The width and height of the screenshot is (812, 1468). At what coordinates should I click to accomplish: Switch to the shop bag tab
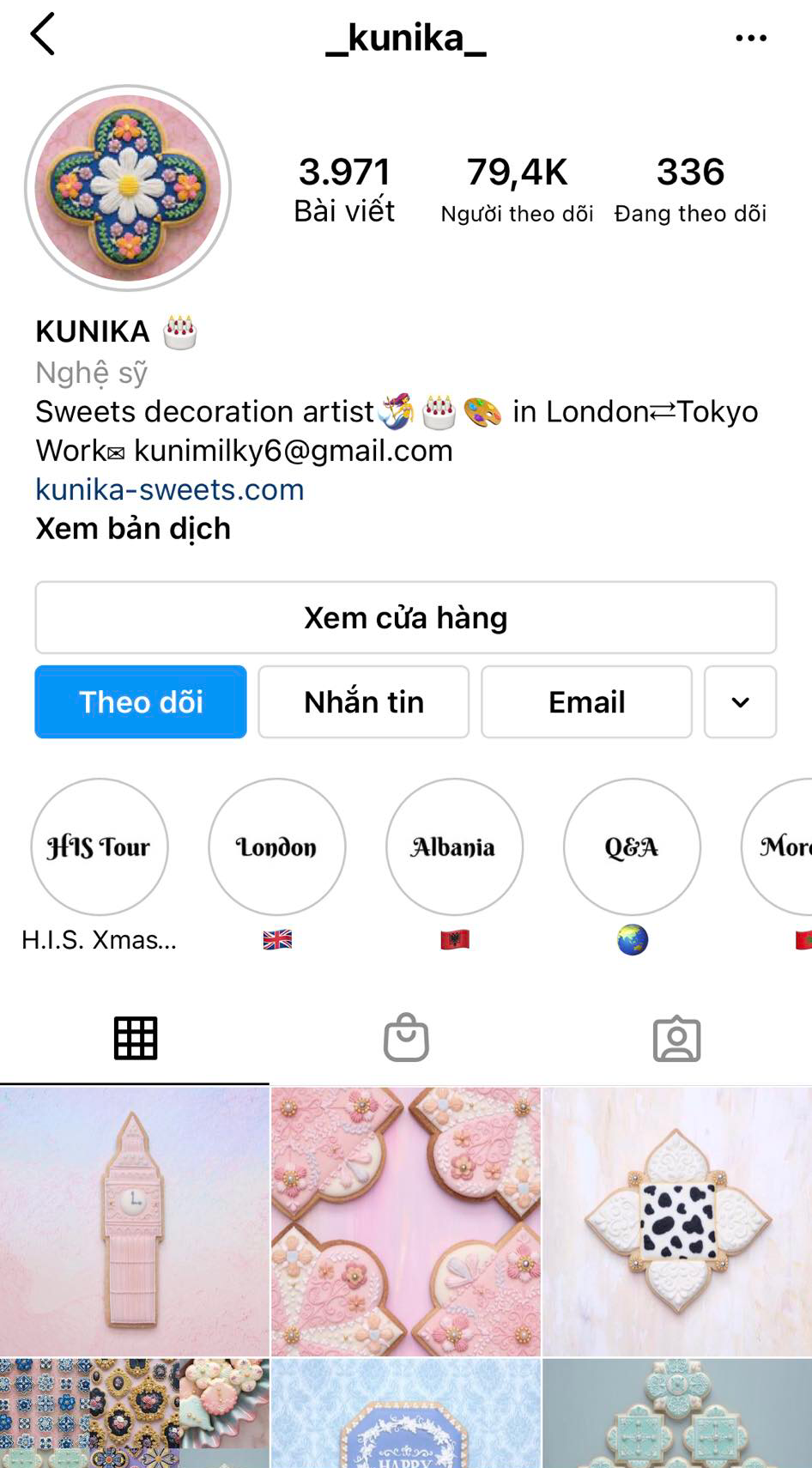click(x=406, y=1038)
